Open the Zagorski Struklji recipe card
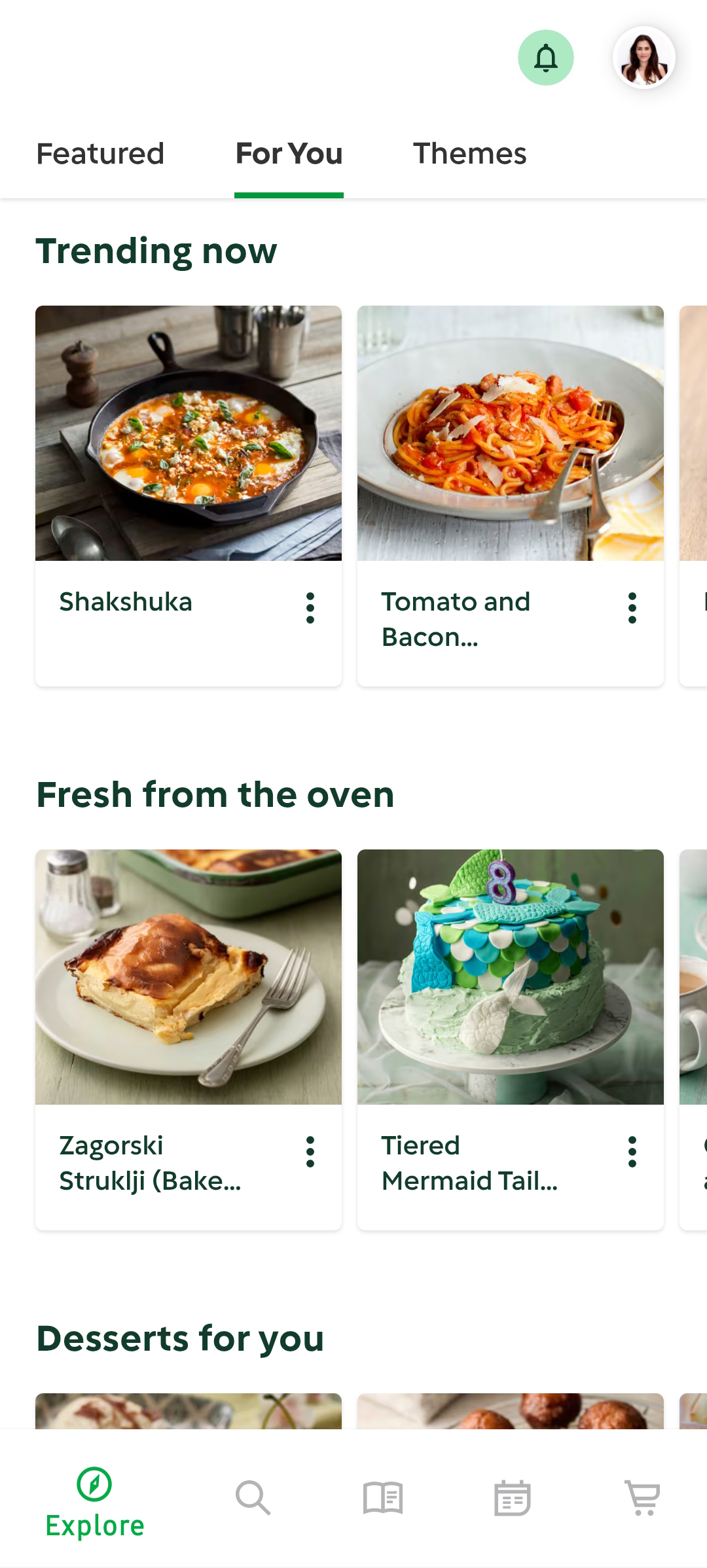 coord(189,977)
